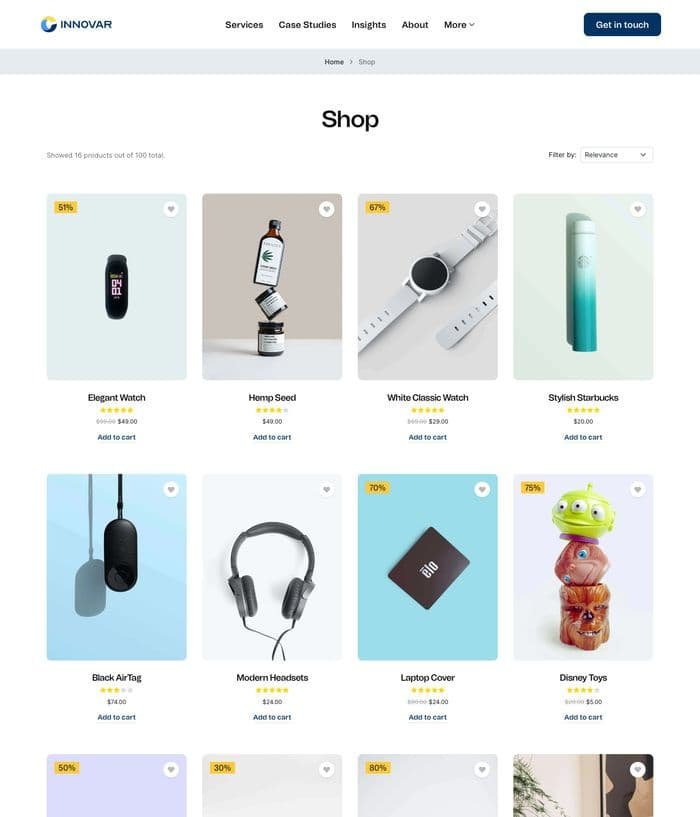Screen dimensions: 700x817
Task: Favorite the Hemp Seed product
Action: [326, 209]
